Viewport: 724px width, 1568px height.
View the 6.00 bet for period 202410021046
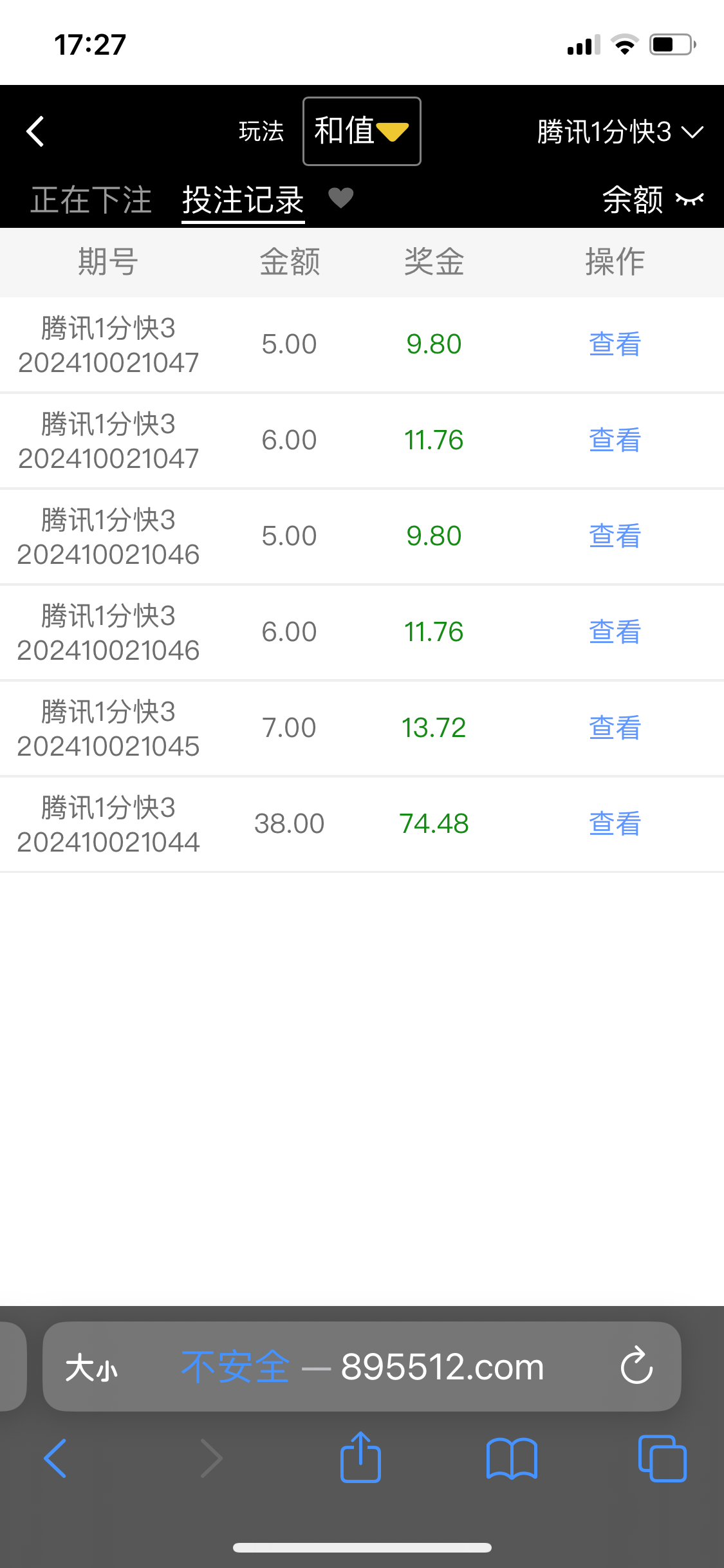click(x=615, y=632)
